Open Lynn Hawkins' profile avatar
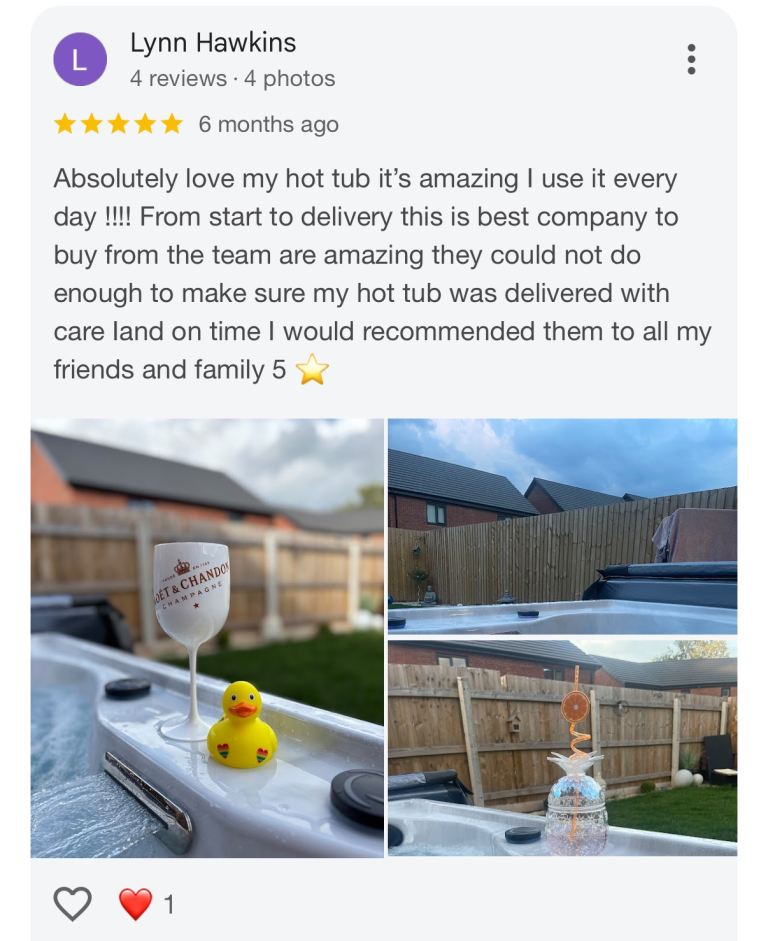 click(80, 59)
